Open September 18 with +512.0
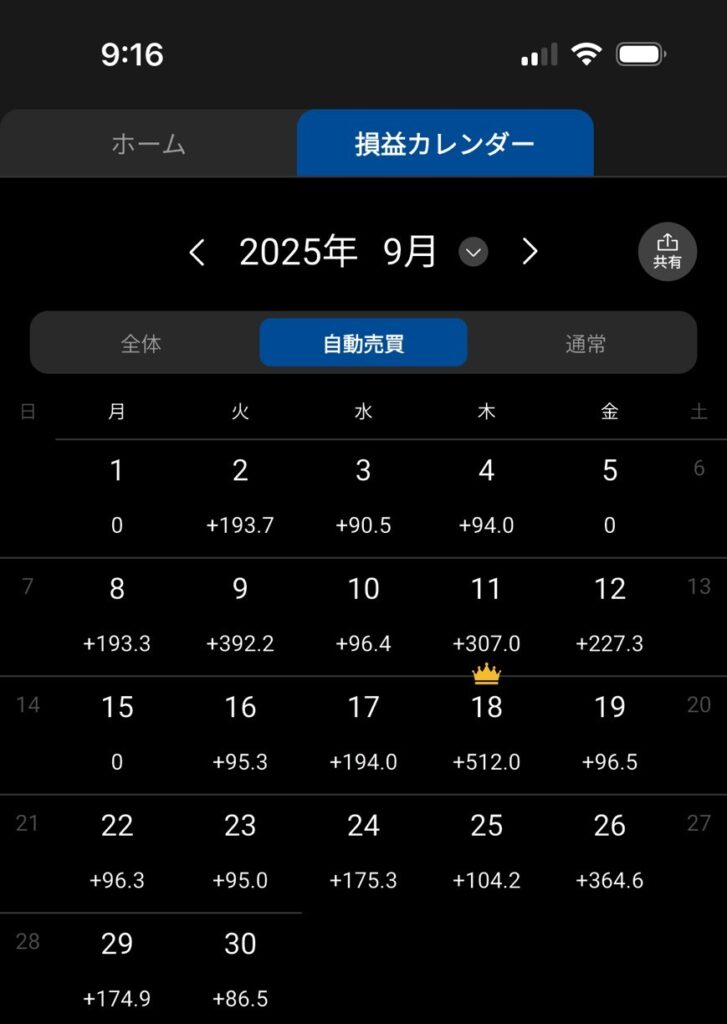 [x=486, y=733]
